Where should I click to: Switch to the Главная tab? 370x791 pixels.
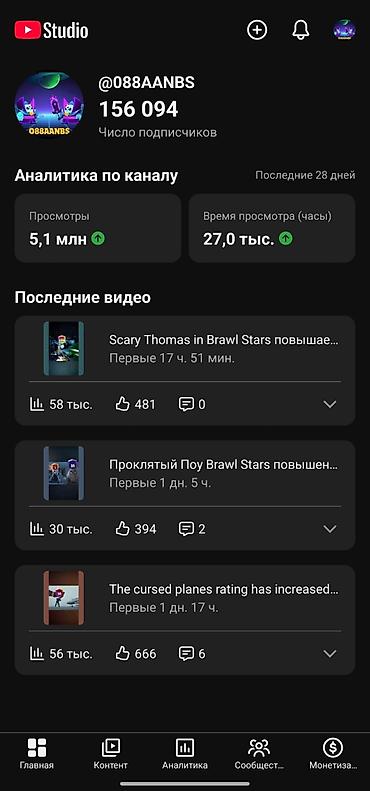[37, 755]
